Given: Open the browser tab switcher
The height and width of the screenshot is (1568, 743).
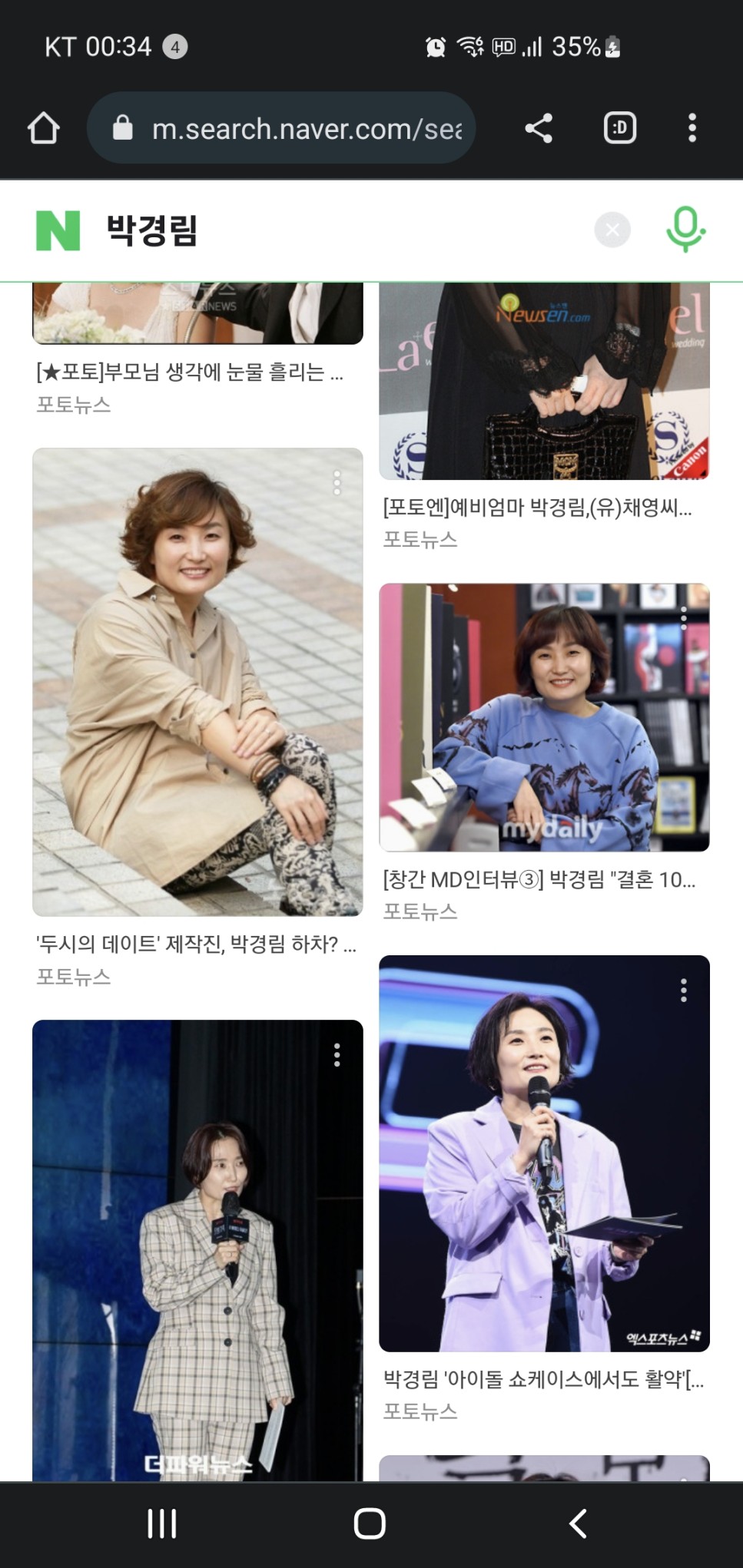Looking at the screenshot, I should point(619,128).
